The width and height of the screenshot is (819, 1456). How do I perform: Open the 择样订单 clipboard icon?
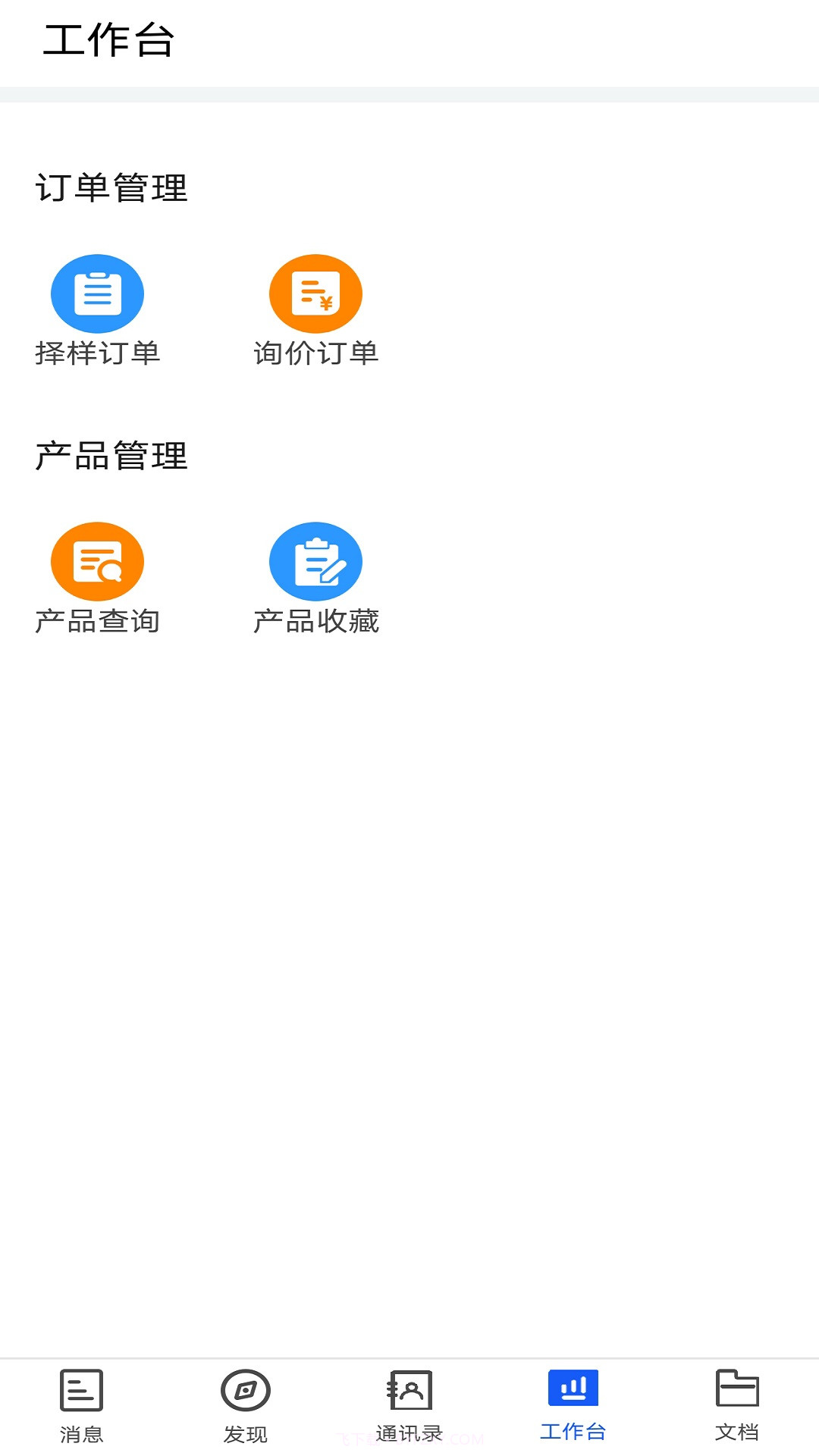pyautogui.click(x=97, y=294)
